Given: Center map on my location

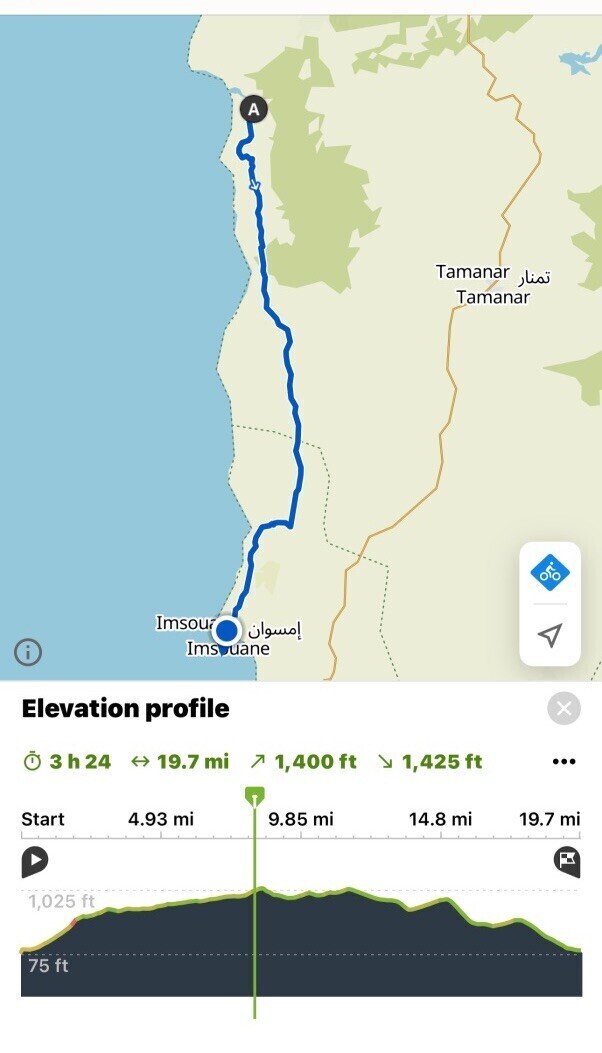Looking at the screenshot, I should click(x=550, y=635).
